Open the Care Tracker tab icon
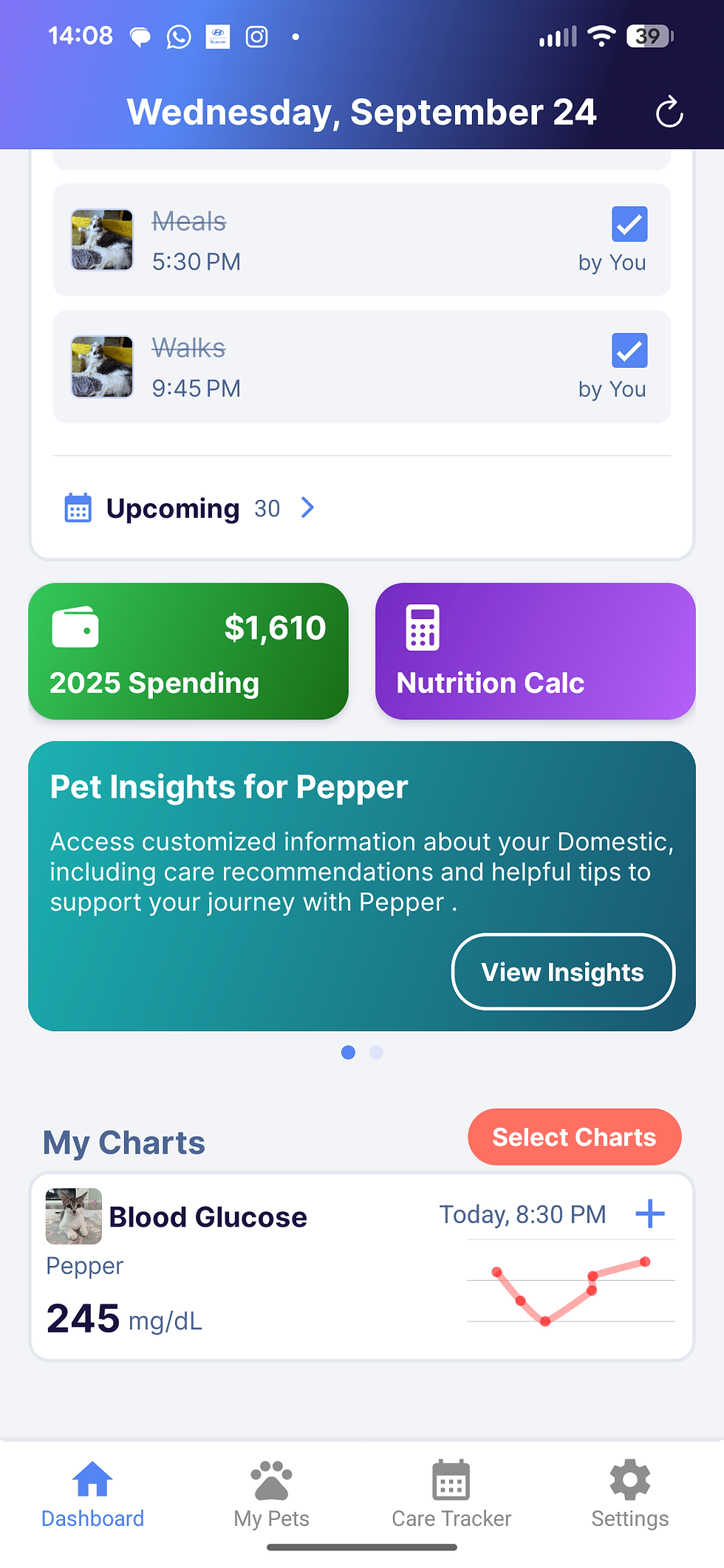Screen dimensions: 724x1568 tap(450, 1480)
